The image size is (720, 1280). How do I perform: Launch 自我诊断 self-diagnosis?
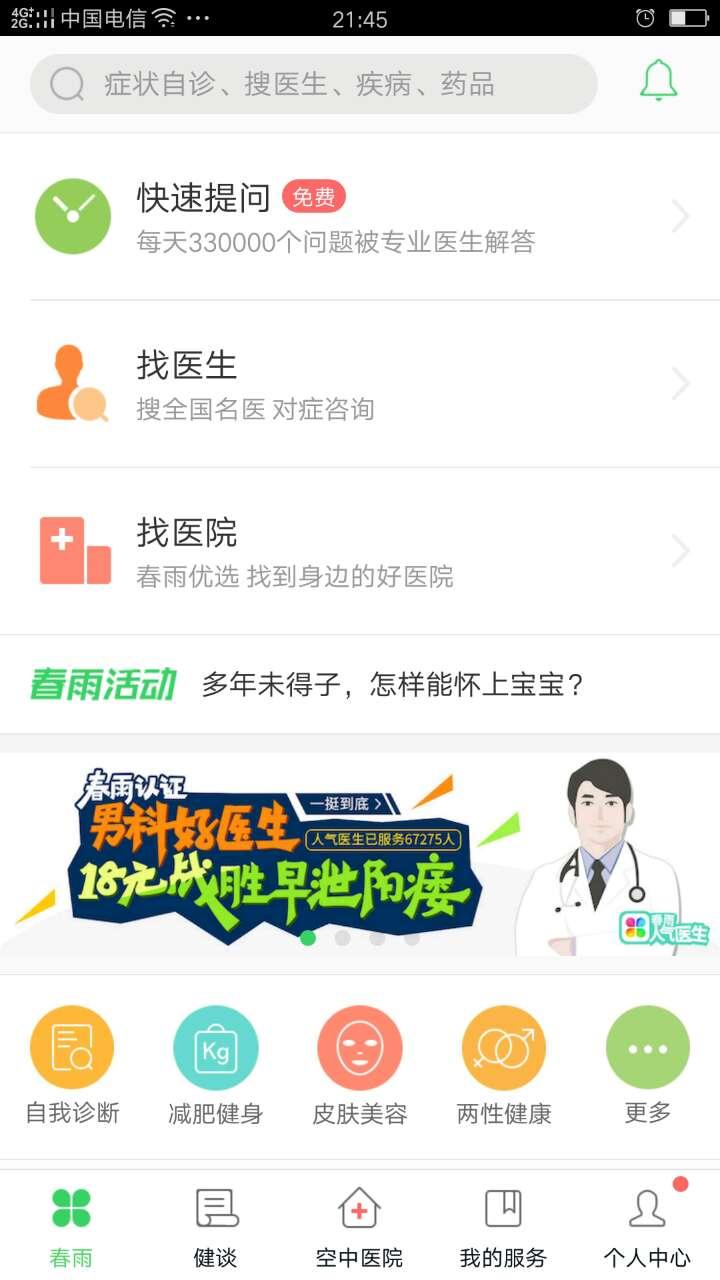click(72, 1066)
